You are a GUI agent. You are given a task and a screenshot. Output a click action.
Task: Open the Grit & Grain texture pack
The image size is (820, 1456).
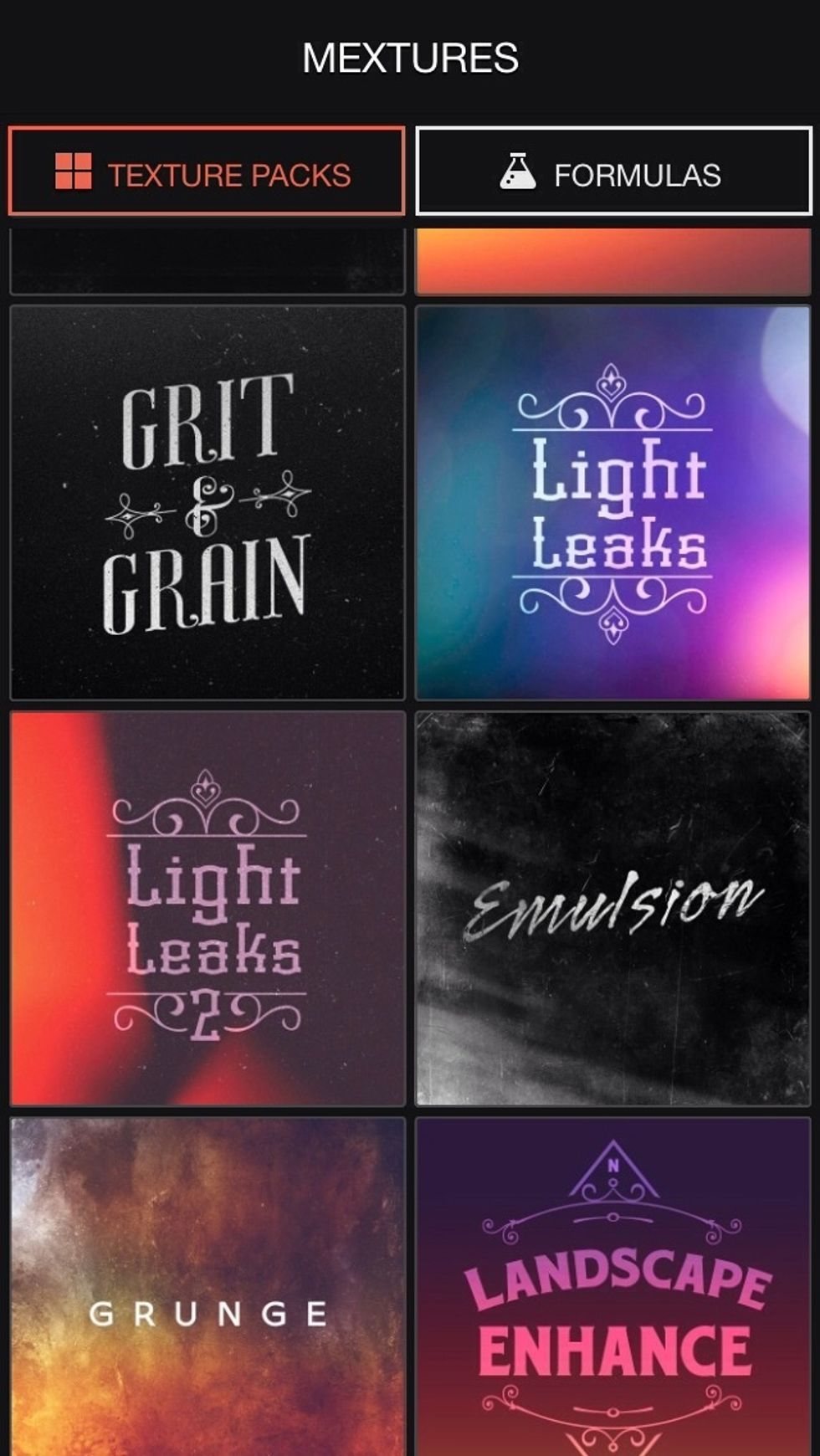208,502
